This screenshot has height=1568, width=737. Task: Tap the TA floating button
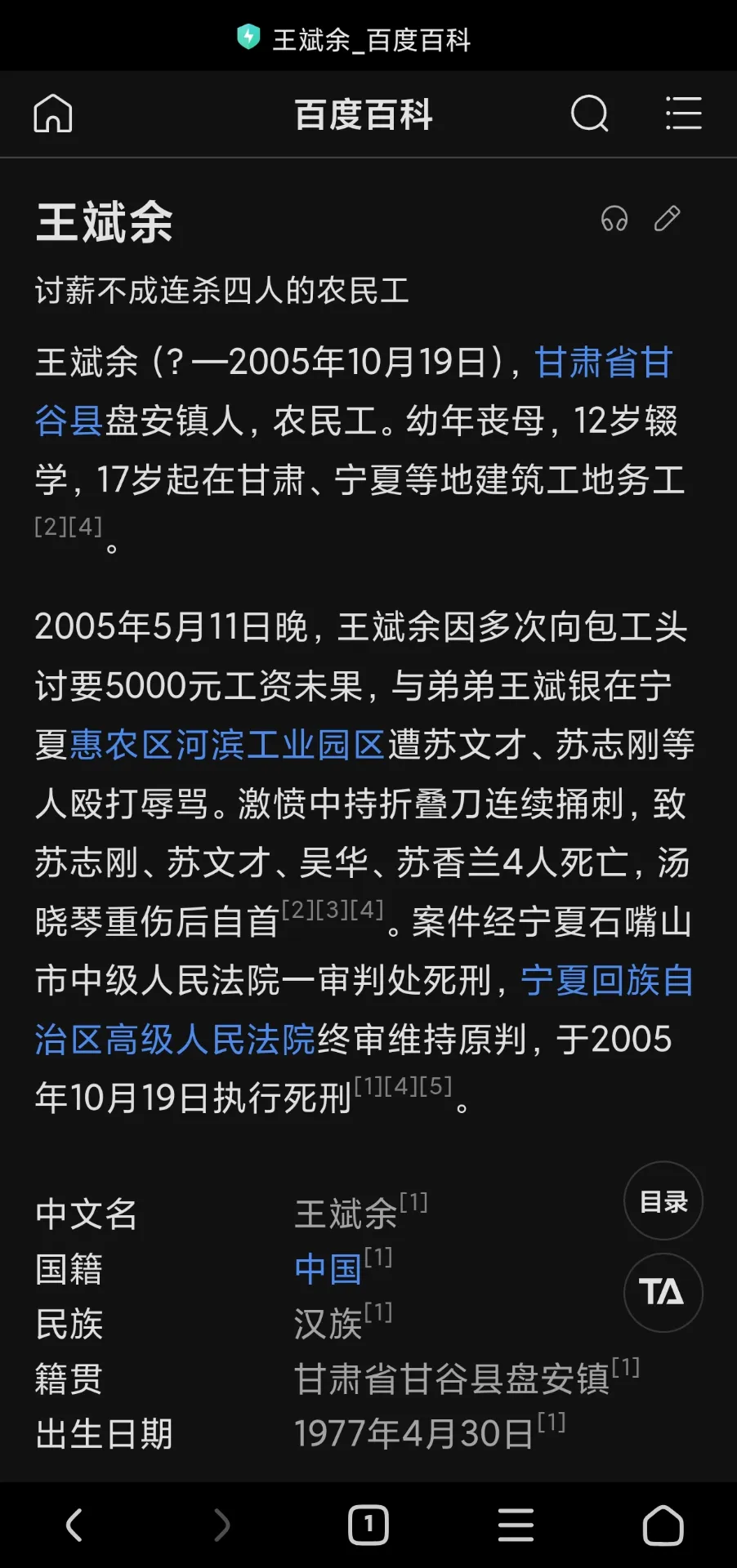[663, 1293]
